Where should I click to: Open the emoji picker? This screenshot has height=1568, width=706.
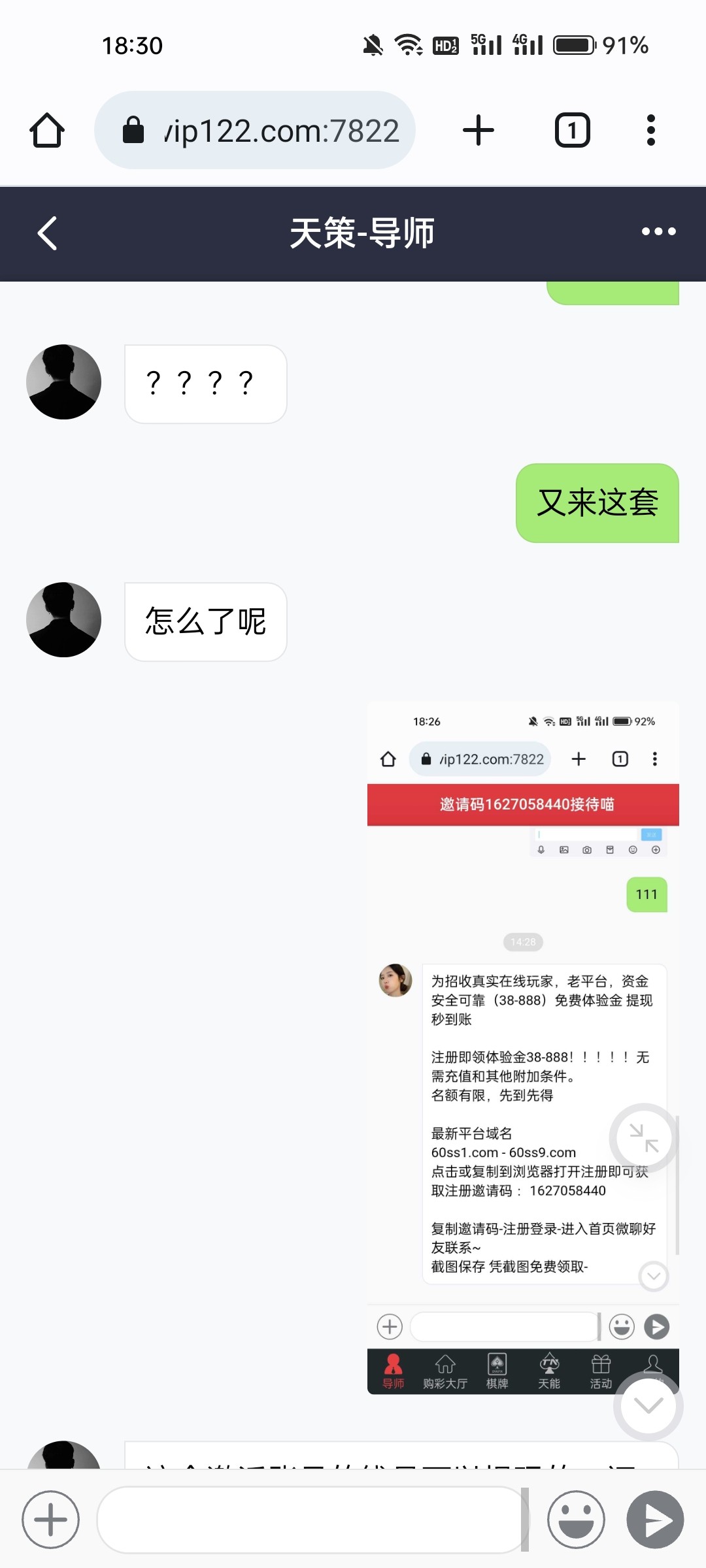(x=576, y=1520)
